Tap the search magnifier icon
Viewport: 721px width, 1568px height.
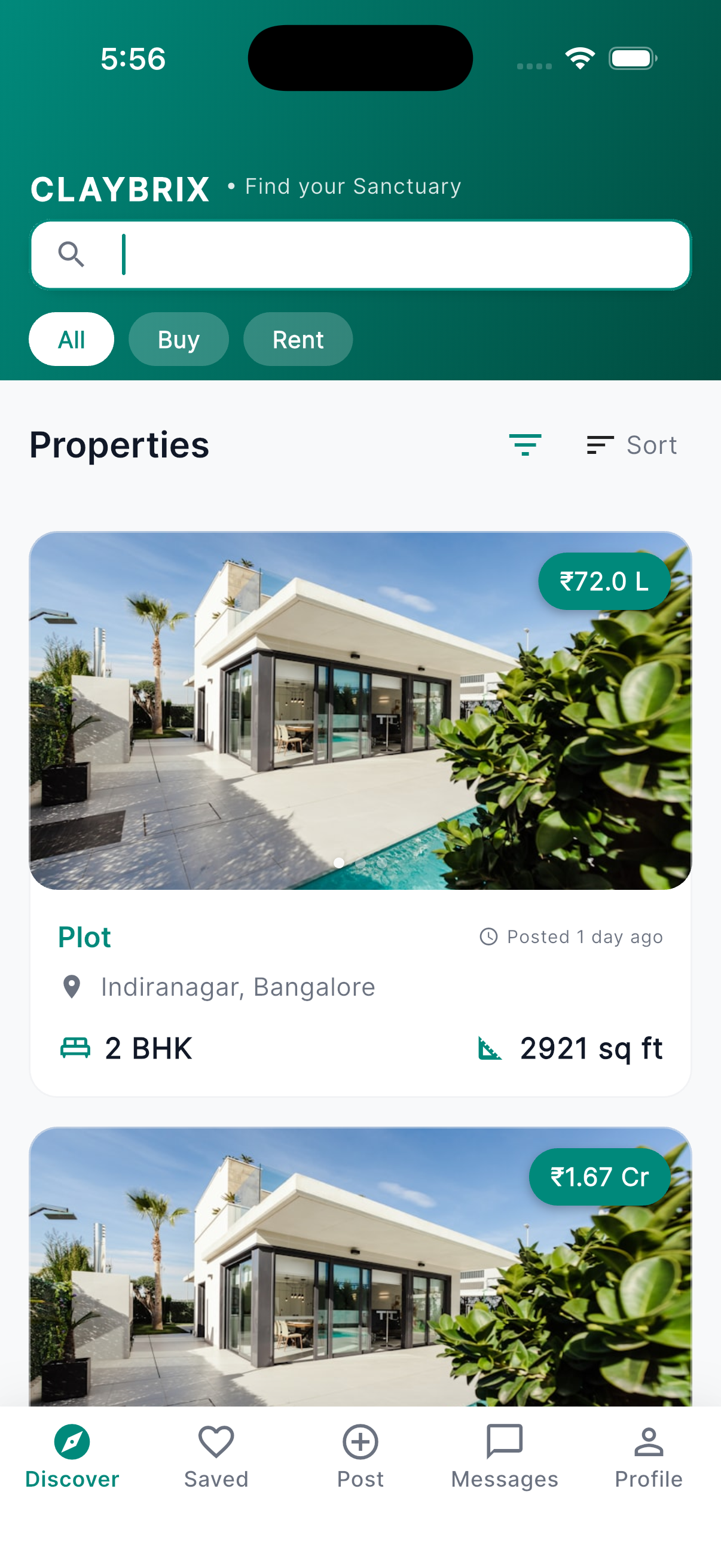click(72, 254)
